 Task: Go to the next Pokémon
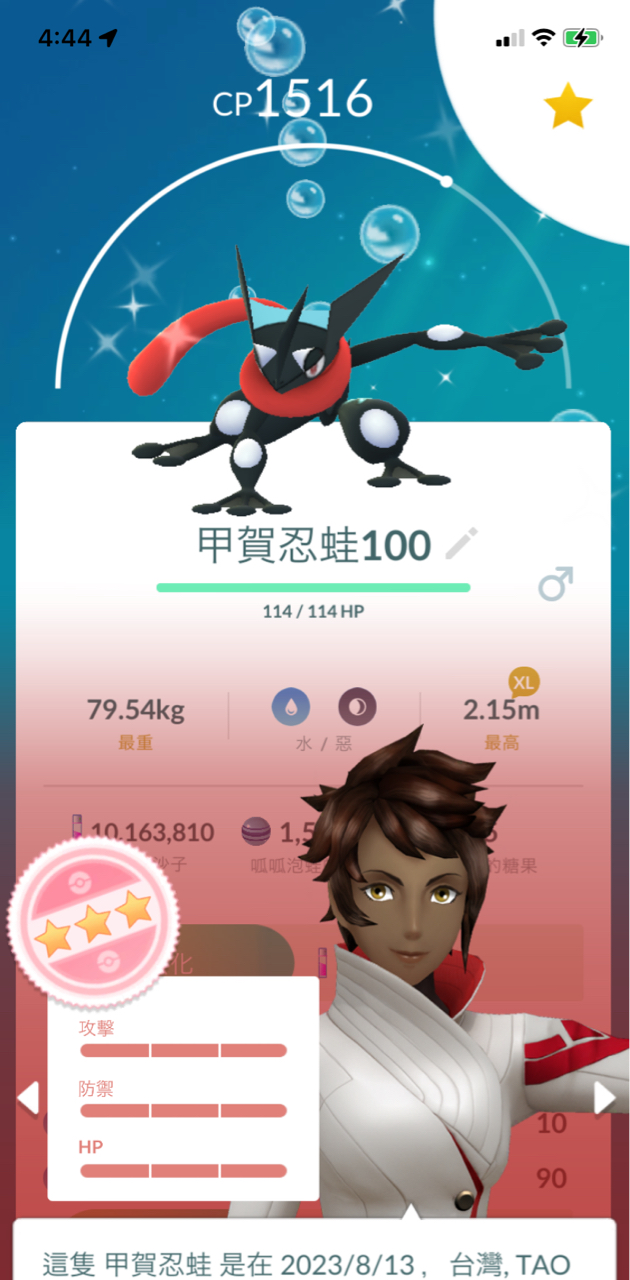(x=604, y=1097)
